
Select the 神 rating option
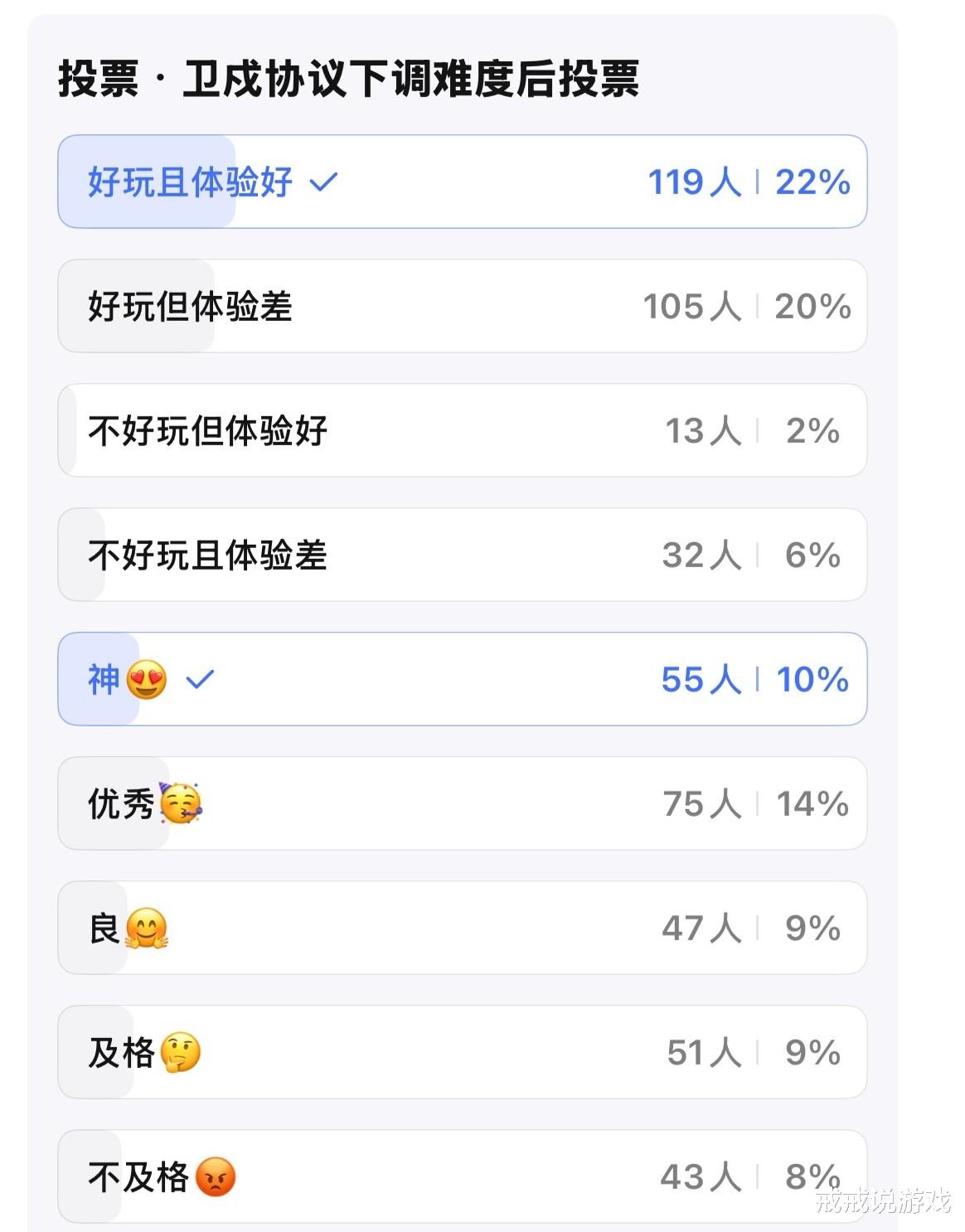pos(462,679)
